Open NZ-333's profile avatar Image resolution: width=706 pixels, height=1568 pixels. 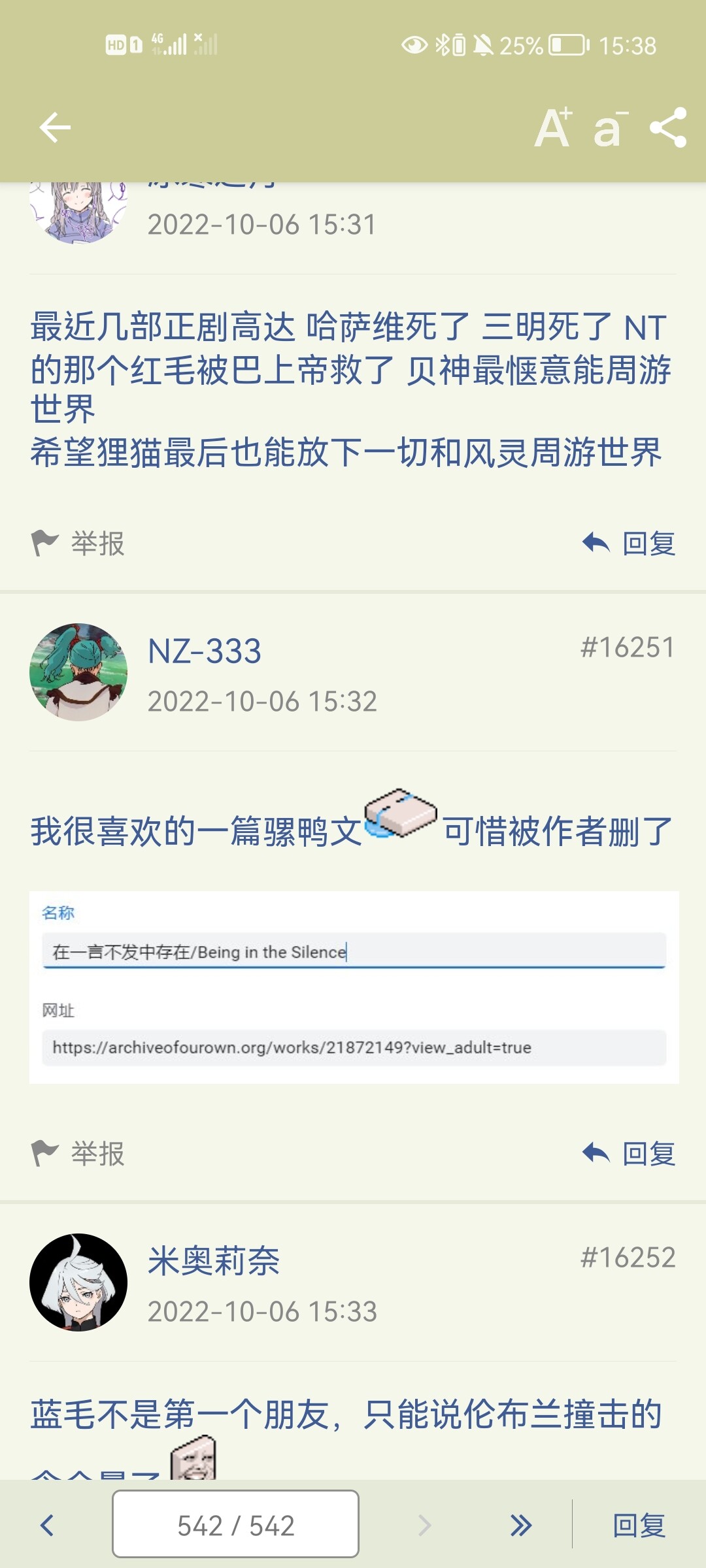(78, 672)
